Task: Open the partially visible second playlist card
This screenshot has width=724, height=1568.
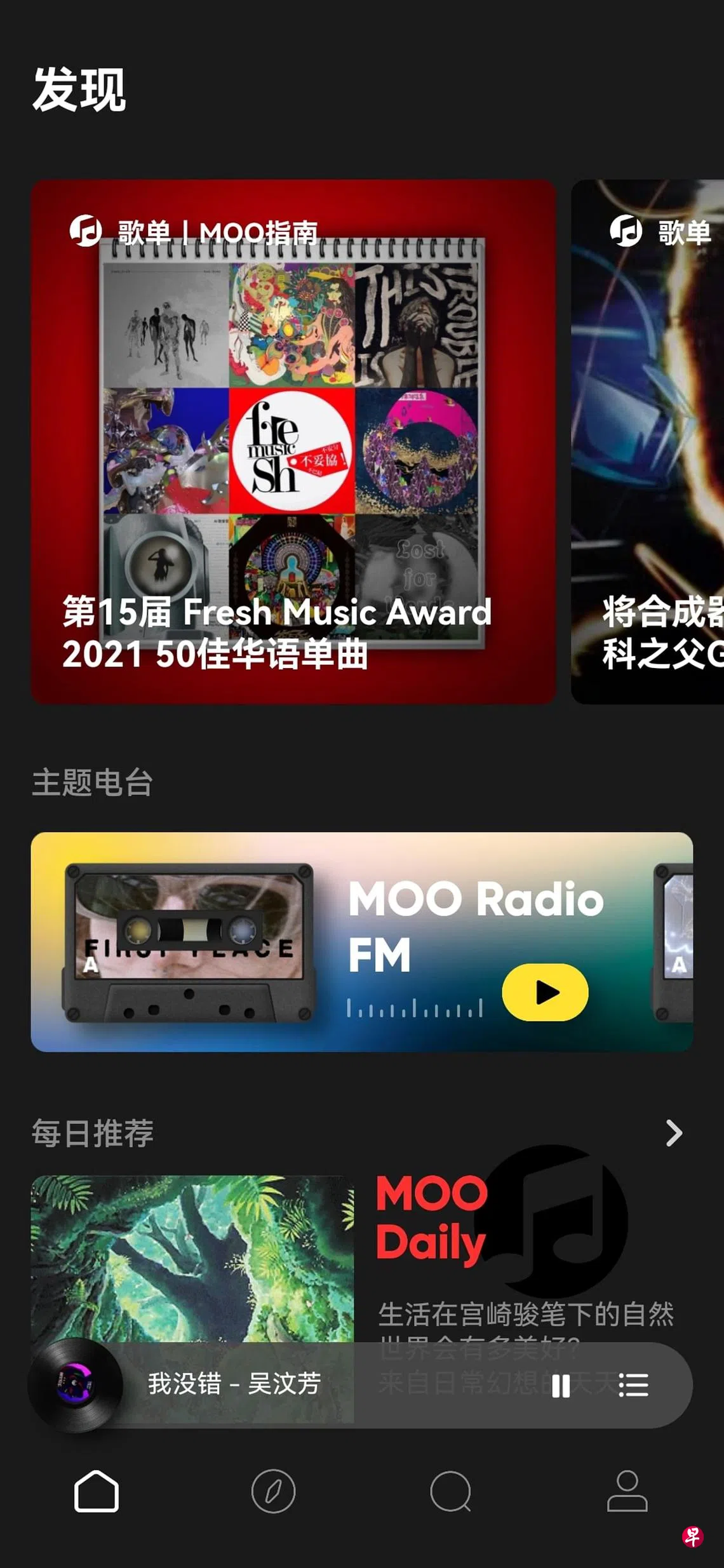Action: [647, 441]
